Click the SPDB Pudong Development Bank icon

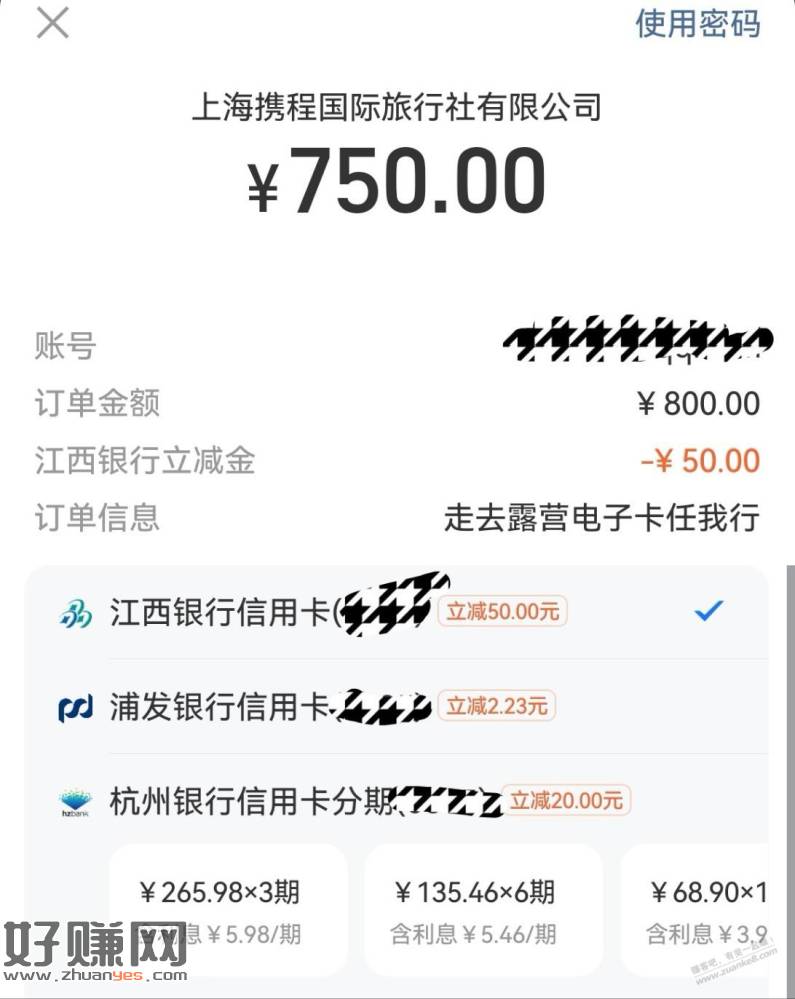pos(75,706)
